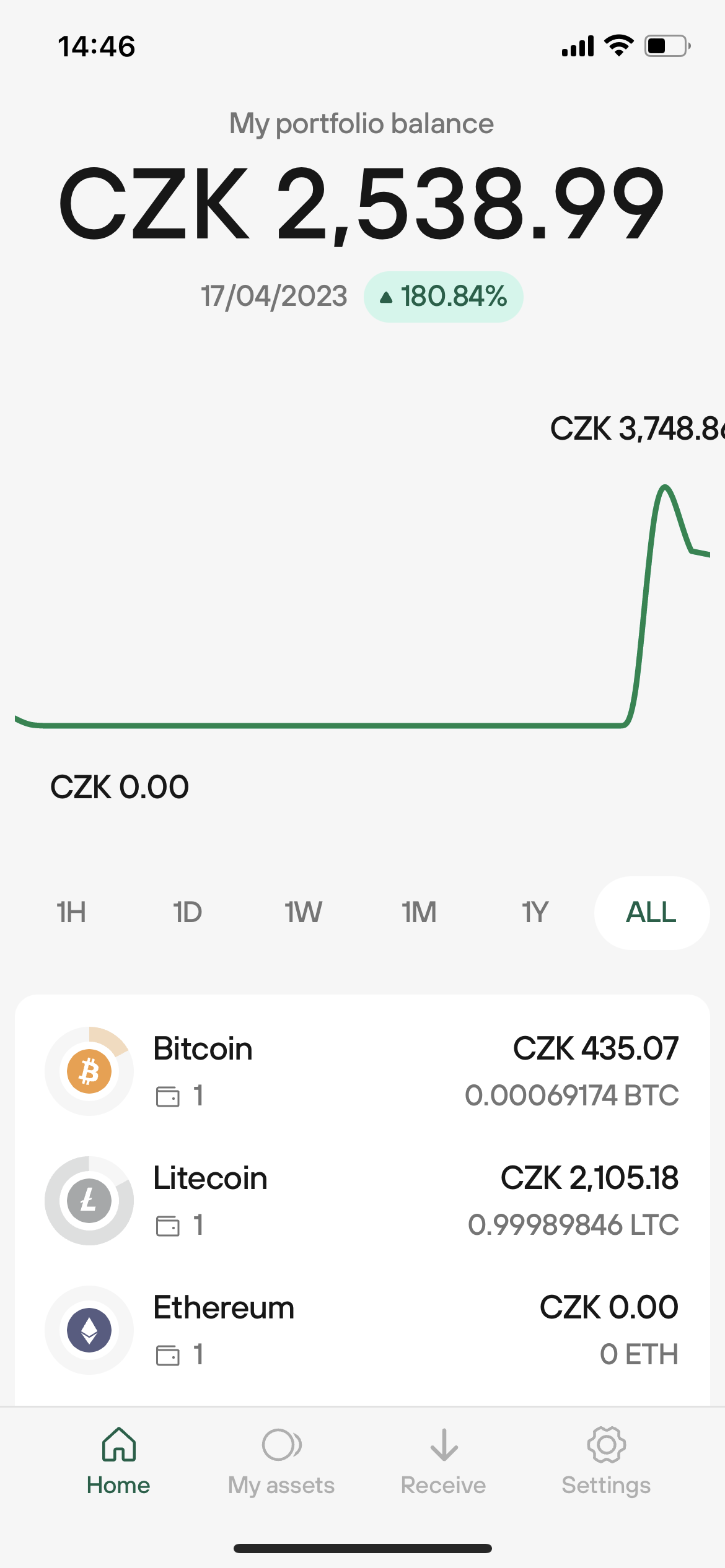The height and width of the screenshot is (1568, 725).
Task: Select the 1W range button
Action: pyautogui.click(x=303, y=912)
